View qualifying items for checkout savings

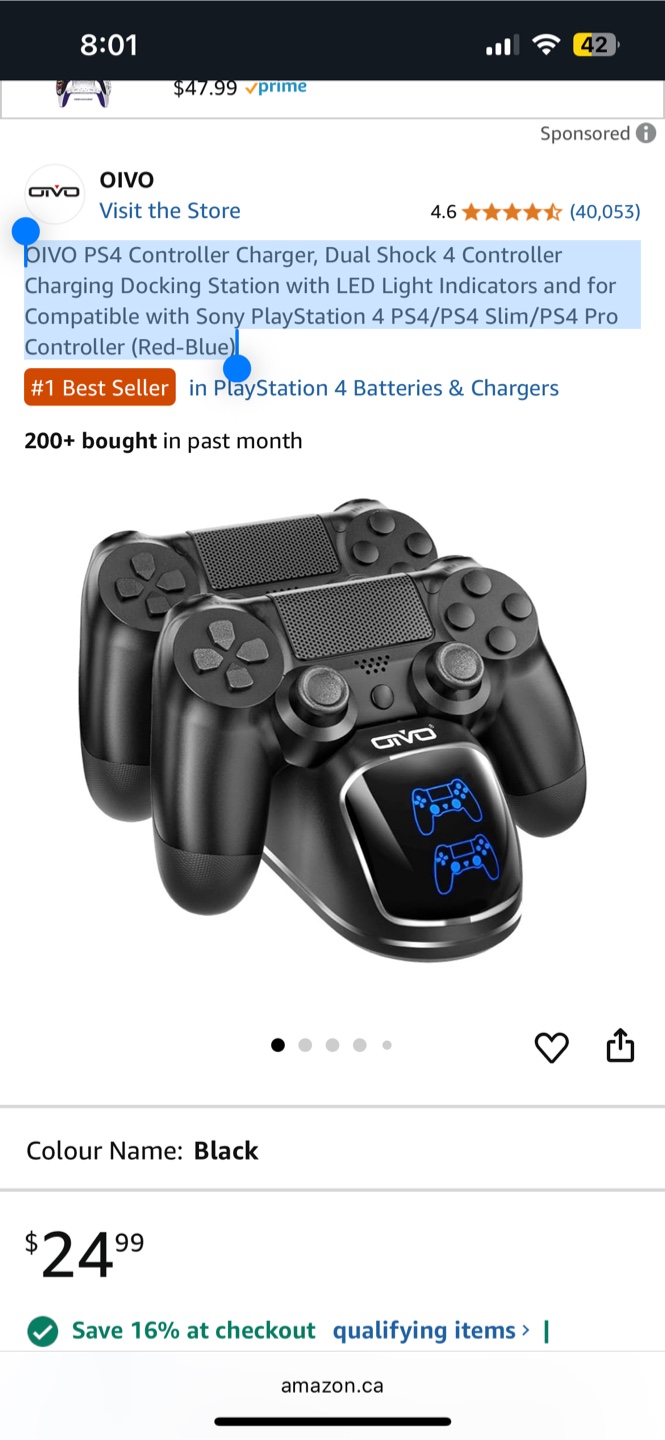click(430, 1331)
